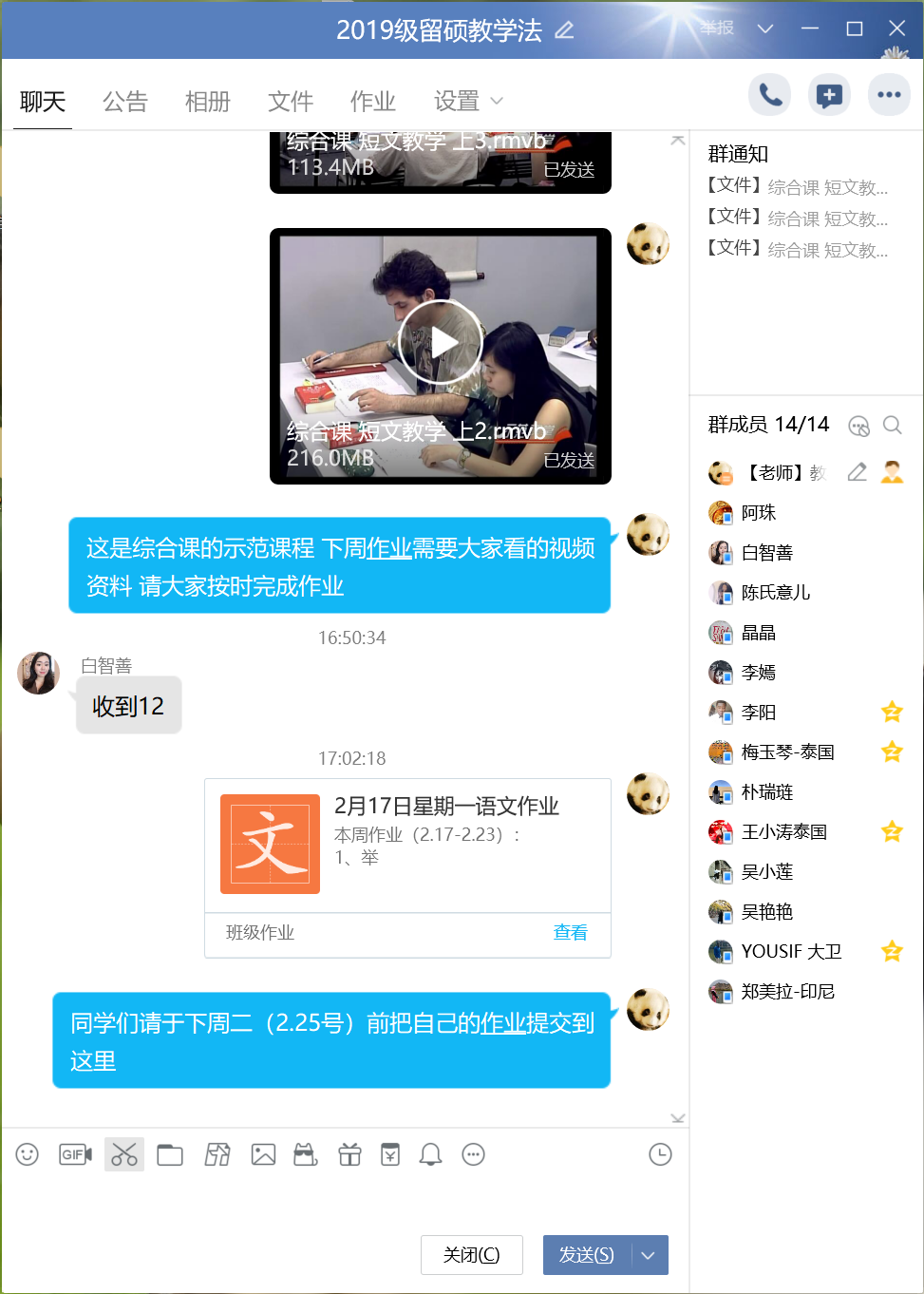Tap 查看 on the class homework card
The height and width of the screenshot is (1294, 924).
coord(570,932)
